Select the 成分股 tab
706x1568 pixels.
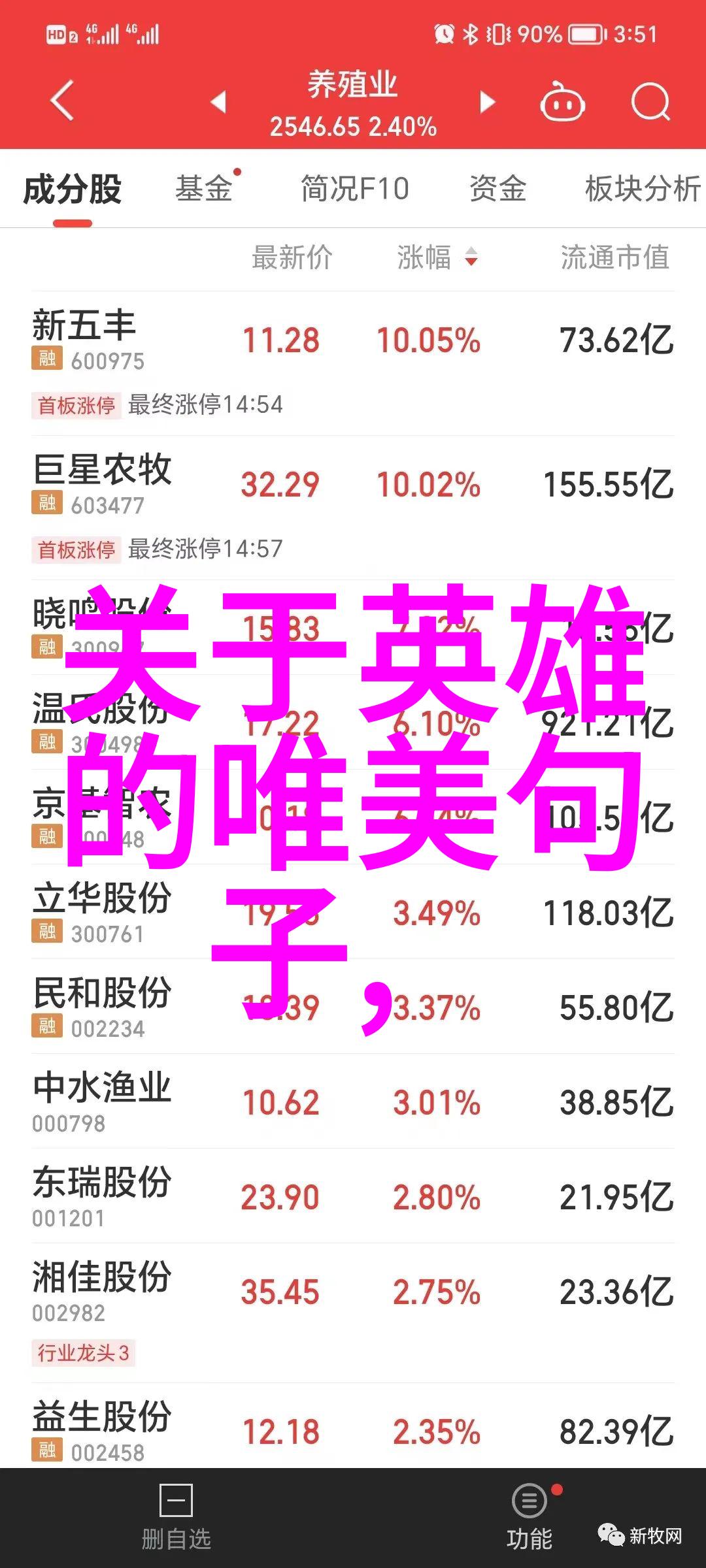73,189
